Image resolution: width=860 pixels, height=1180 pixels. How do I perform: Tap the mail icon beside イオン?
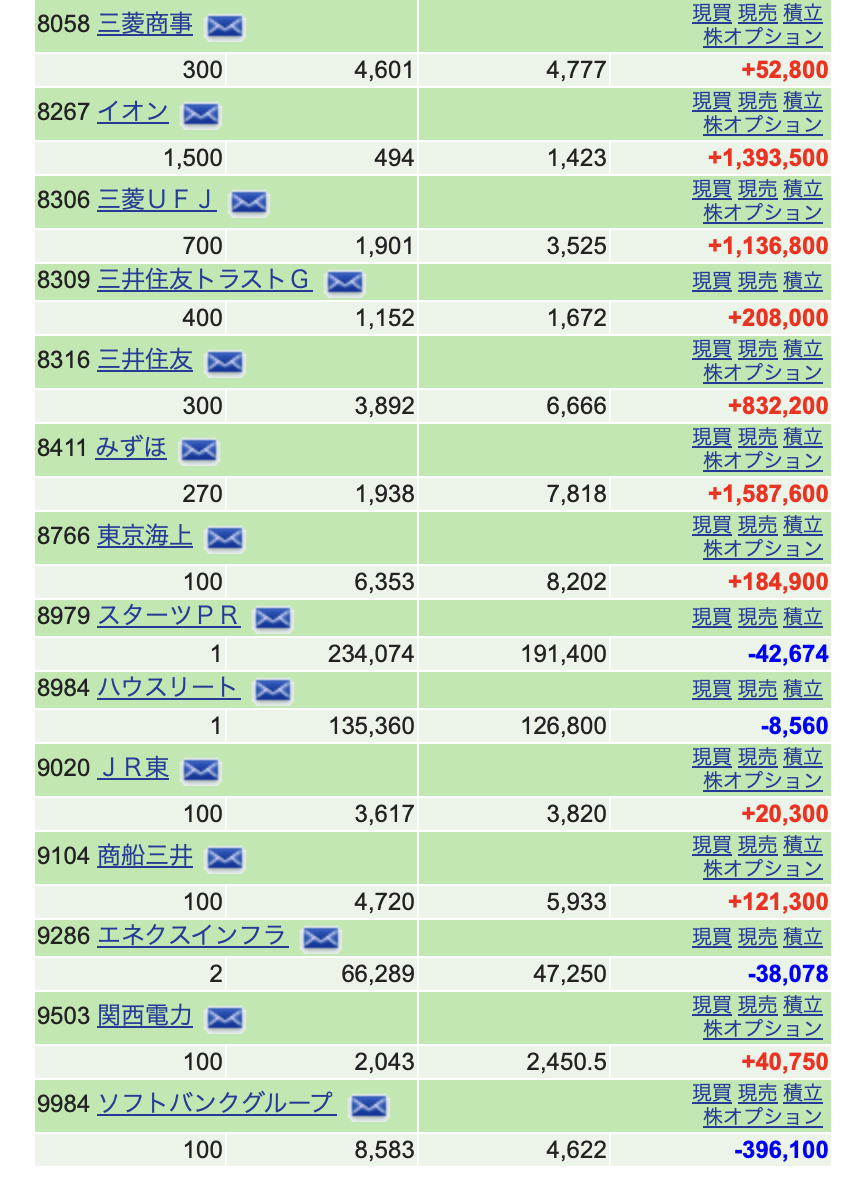pyautogui.click(x=201, y=114)
